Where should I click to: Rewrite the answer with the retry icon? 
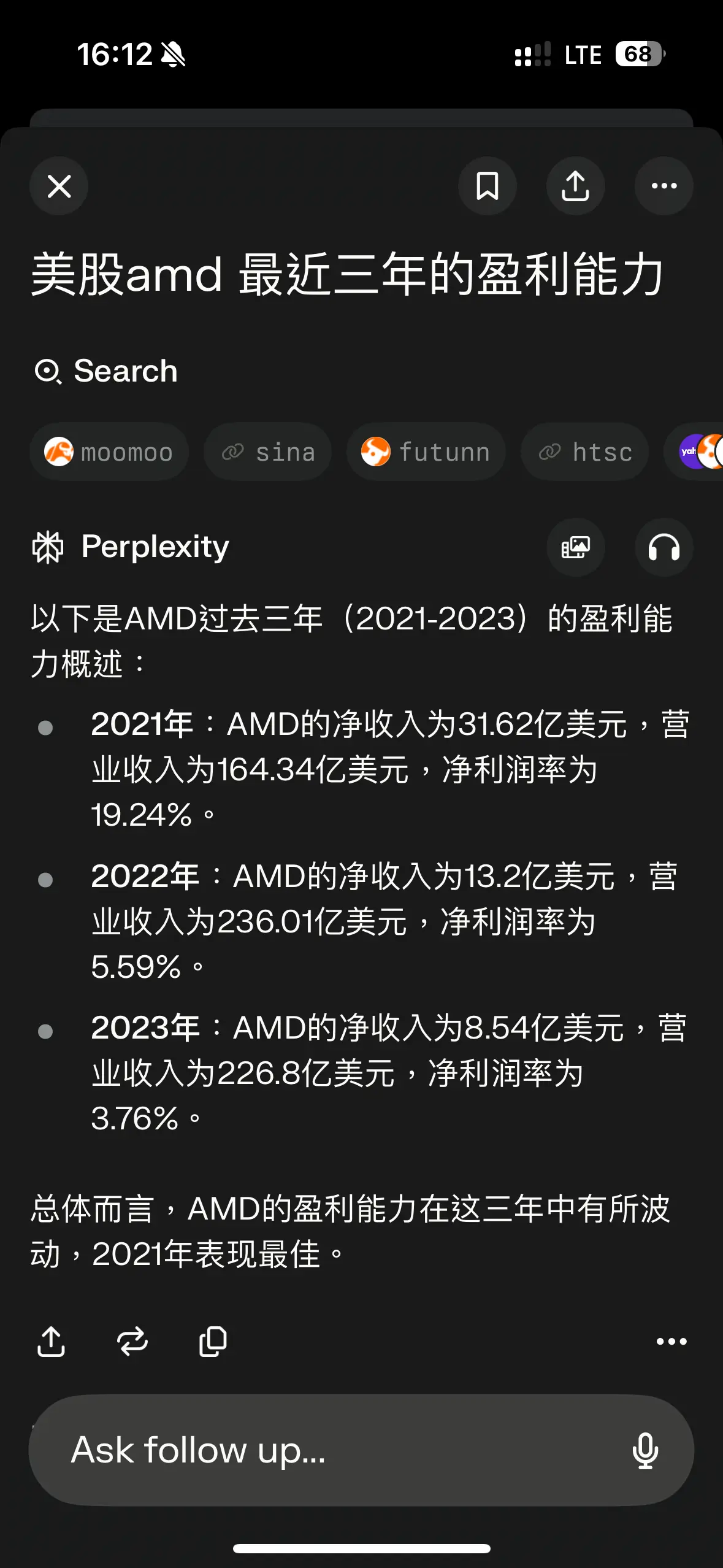tap(132, 1342)
